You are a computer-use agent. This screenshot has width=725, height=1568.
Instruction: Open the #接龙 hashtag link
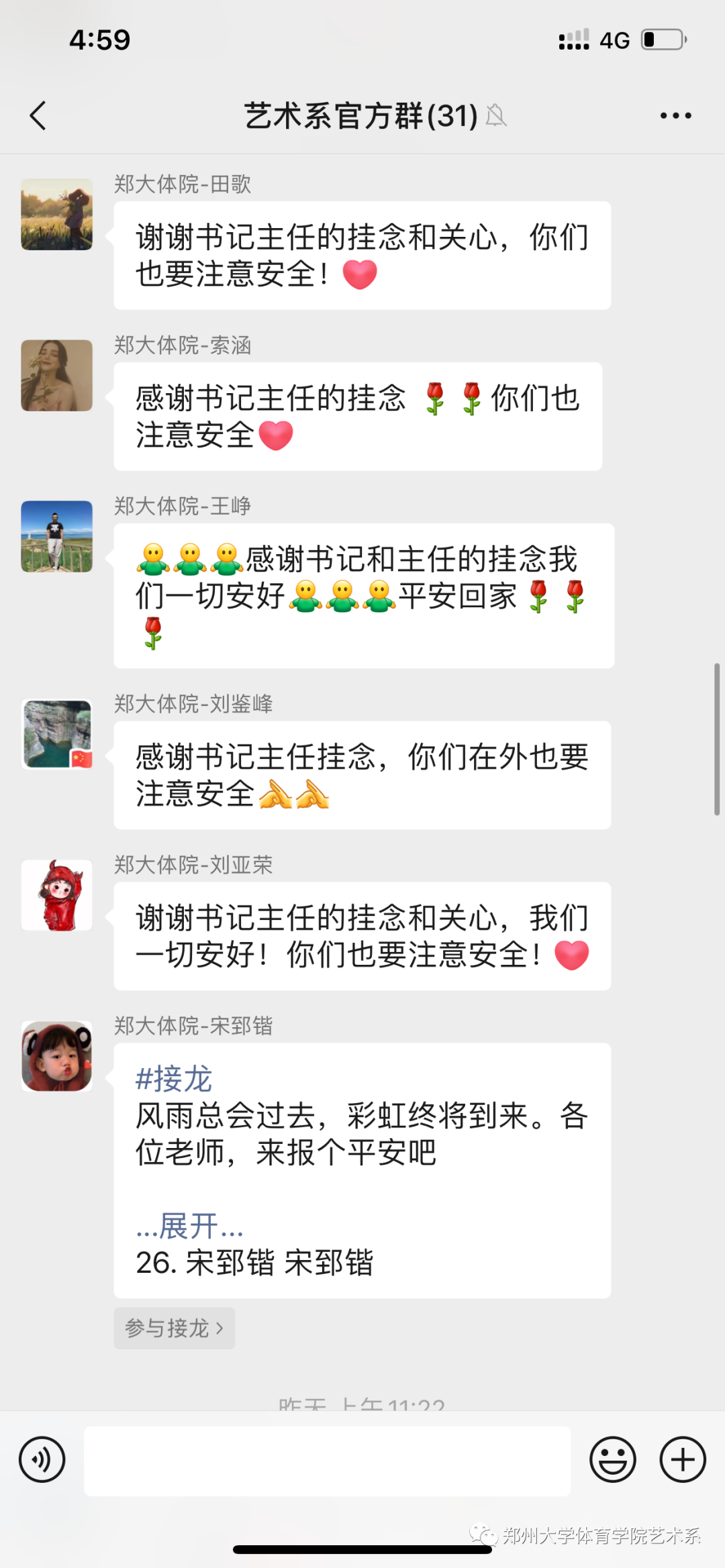174,1079
